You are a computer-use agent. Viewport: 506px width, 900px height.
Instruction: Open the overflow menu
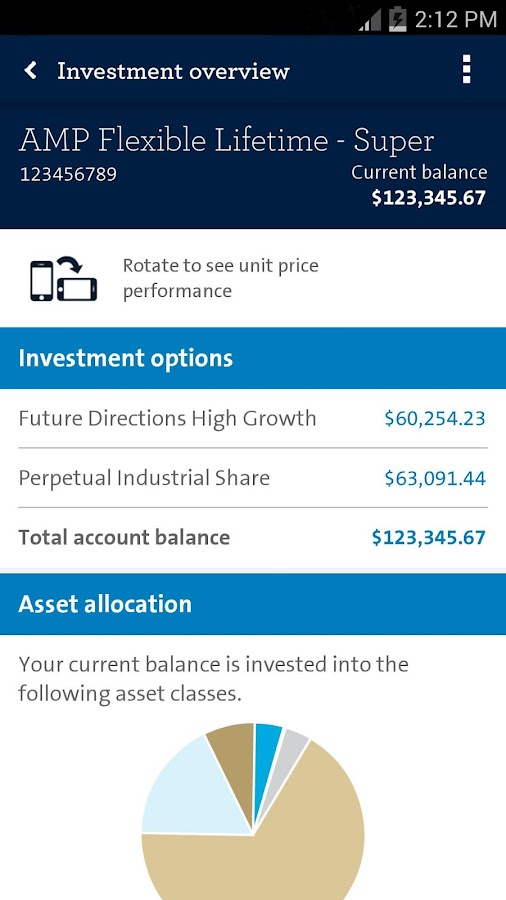[466, 70]
